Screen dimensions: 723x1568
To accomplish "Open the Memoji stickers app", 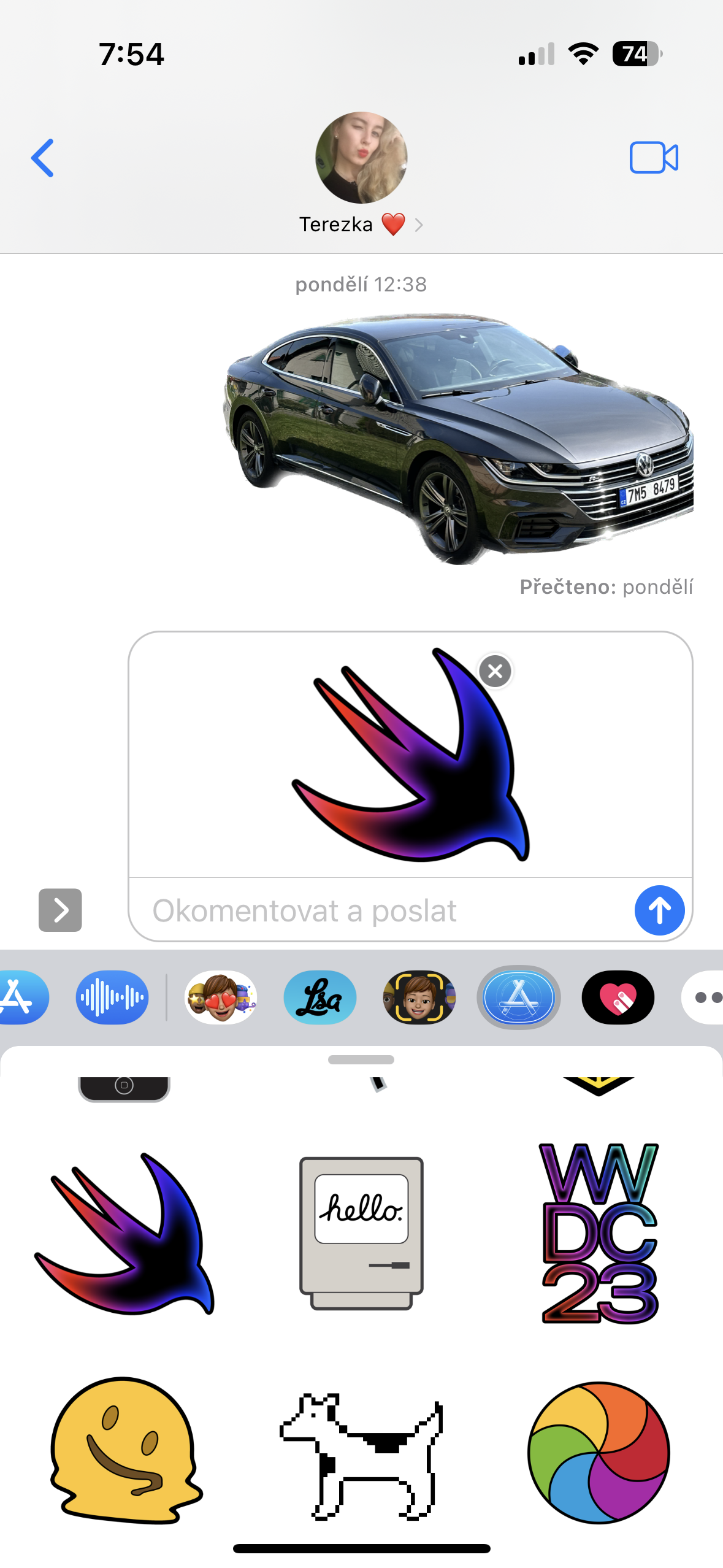I will (221, 998).
